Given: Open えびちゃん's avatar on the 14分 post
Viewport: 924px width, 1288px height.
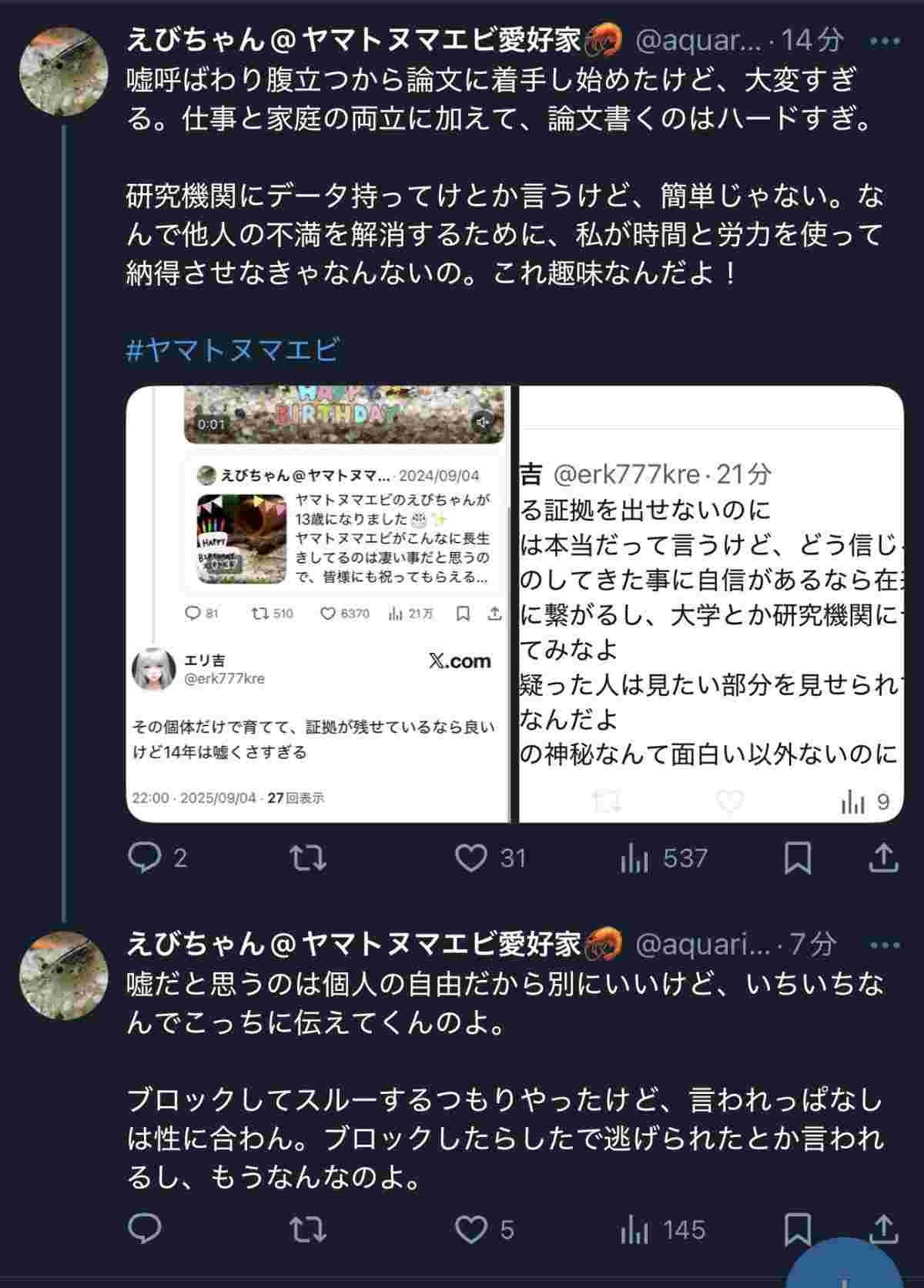Looking at the screenshot, I should pos(64,72).
